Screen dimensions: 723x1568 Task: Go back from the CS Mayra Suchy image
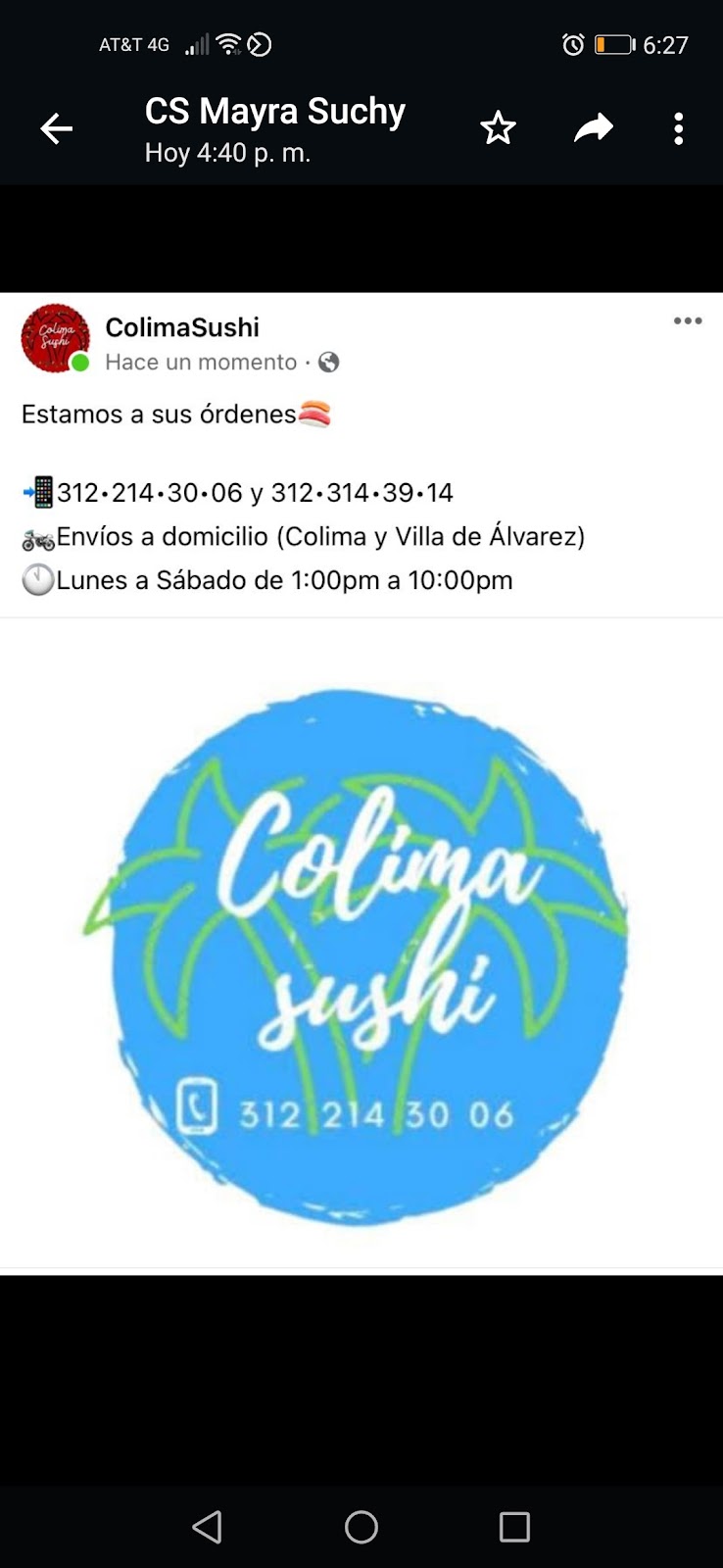(57, 128)
